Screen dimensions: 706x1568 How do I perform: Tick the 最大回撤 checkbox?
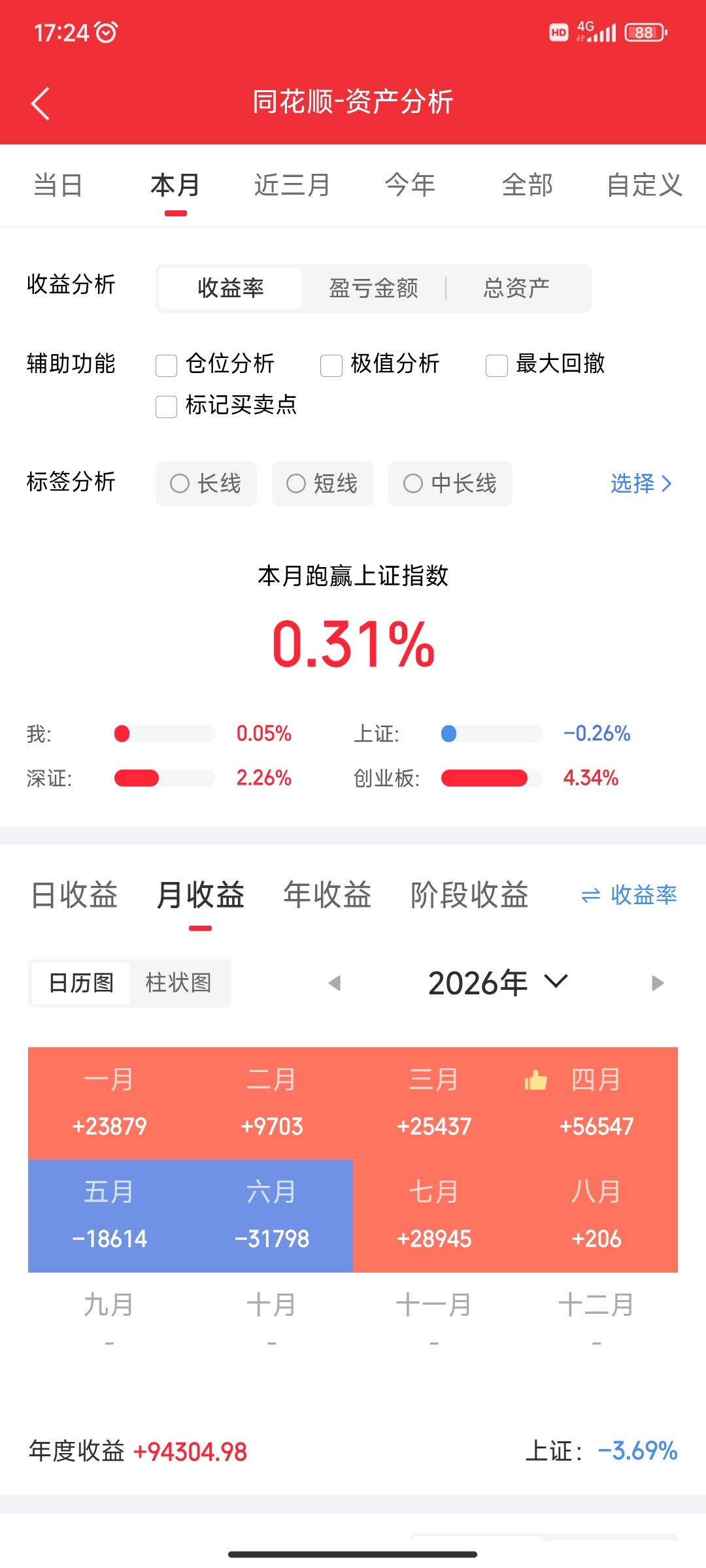point(497,365)
